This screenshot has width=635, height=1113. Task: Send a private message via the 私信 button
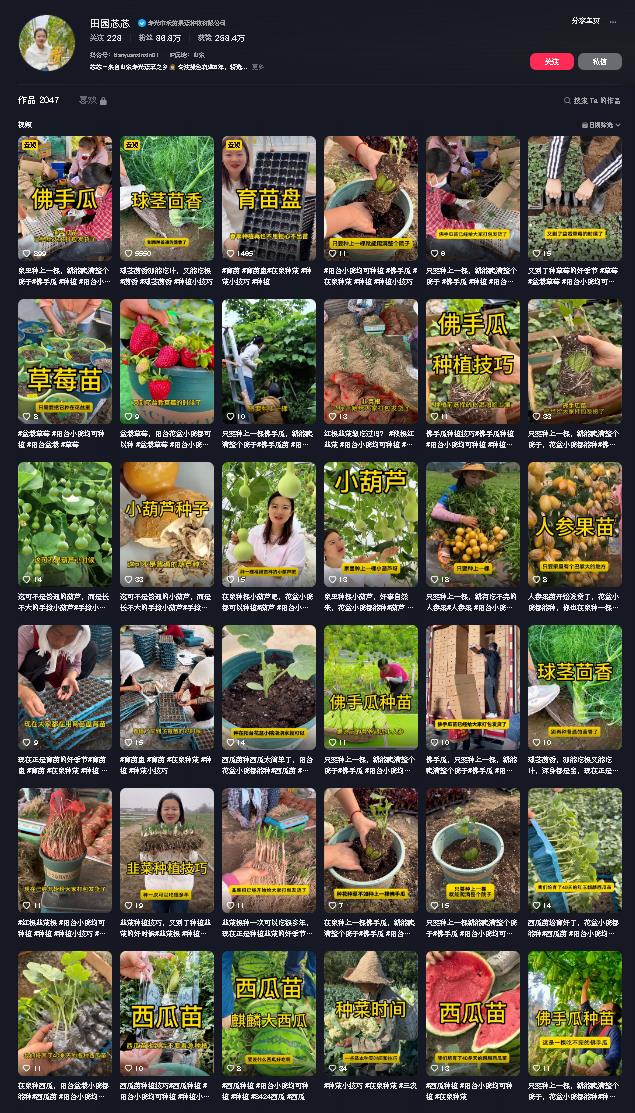point(599,62)
